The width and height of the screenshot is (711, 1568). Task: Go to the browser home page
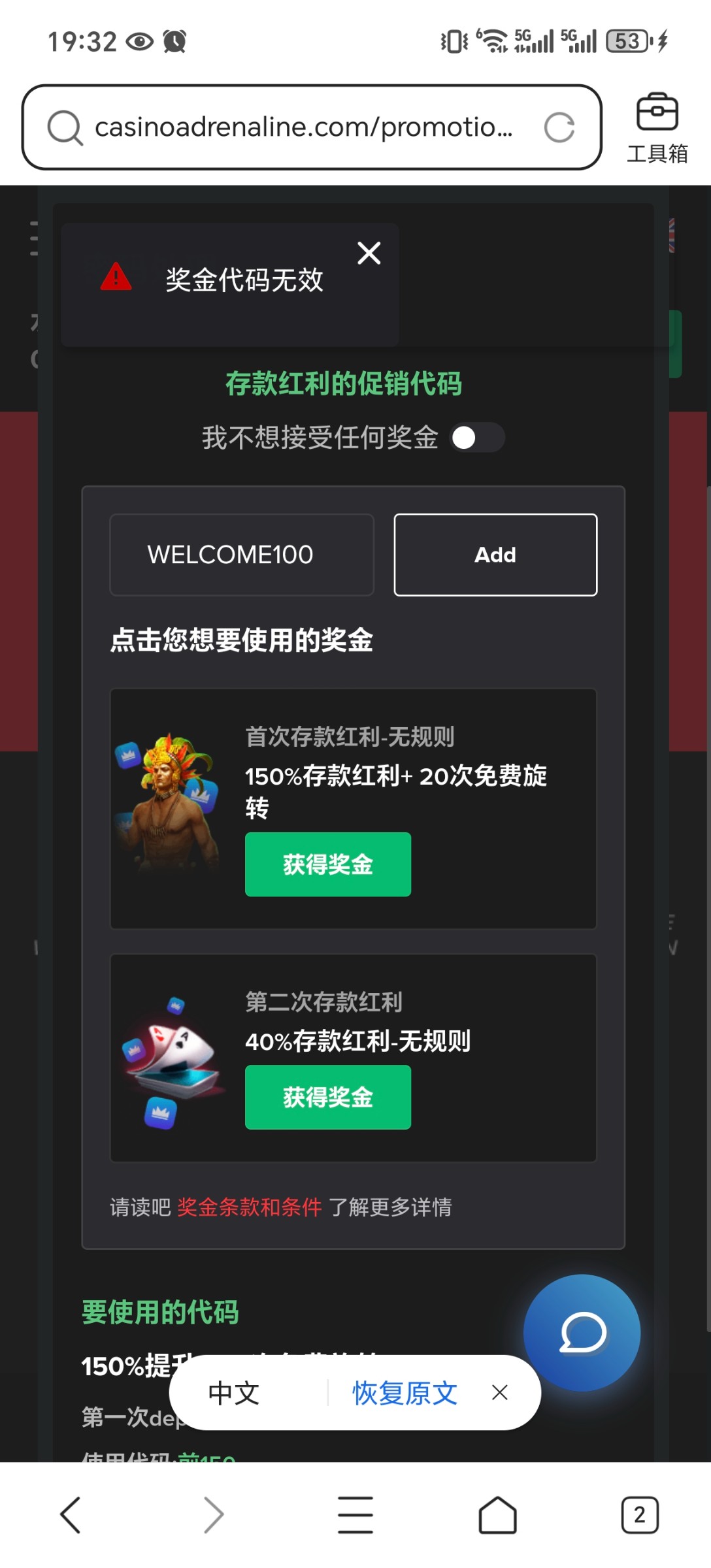pos(497,1514)
